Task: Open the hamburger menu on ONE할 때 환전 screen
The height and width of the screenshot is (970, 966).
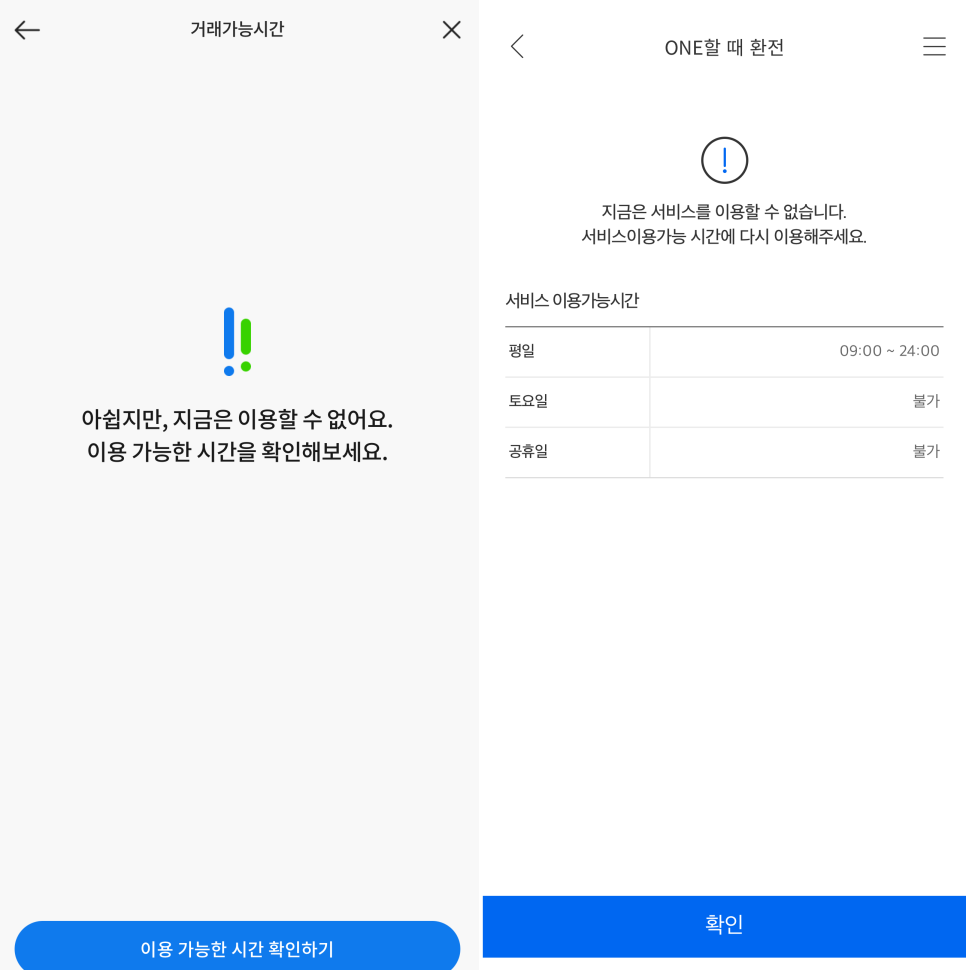Action: coord(934,46)
